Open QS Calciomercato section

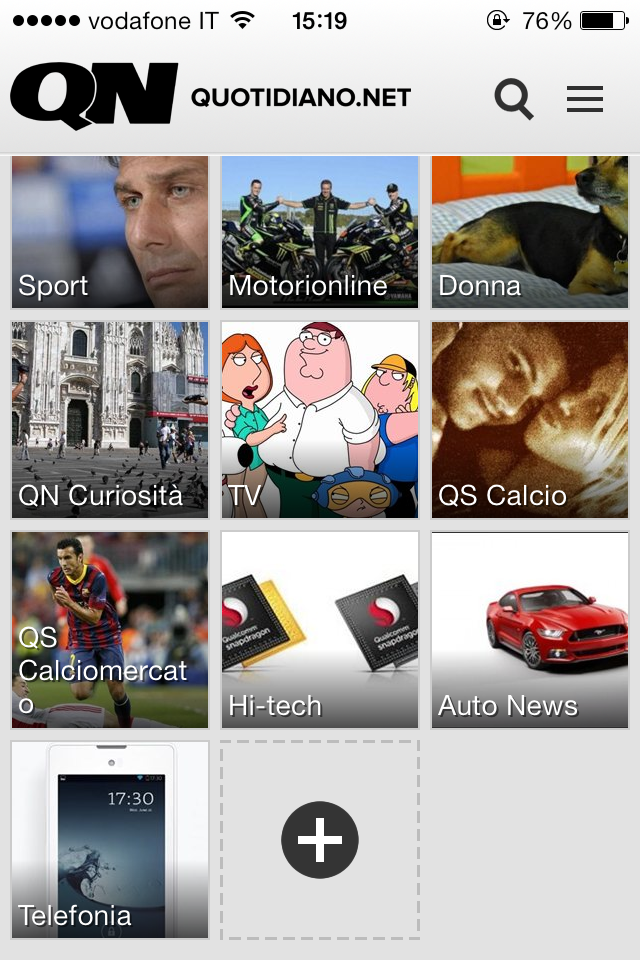tap(110, 629)
